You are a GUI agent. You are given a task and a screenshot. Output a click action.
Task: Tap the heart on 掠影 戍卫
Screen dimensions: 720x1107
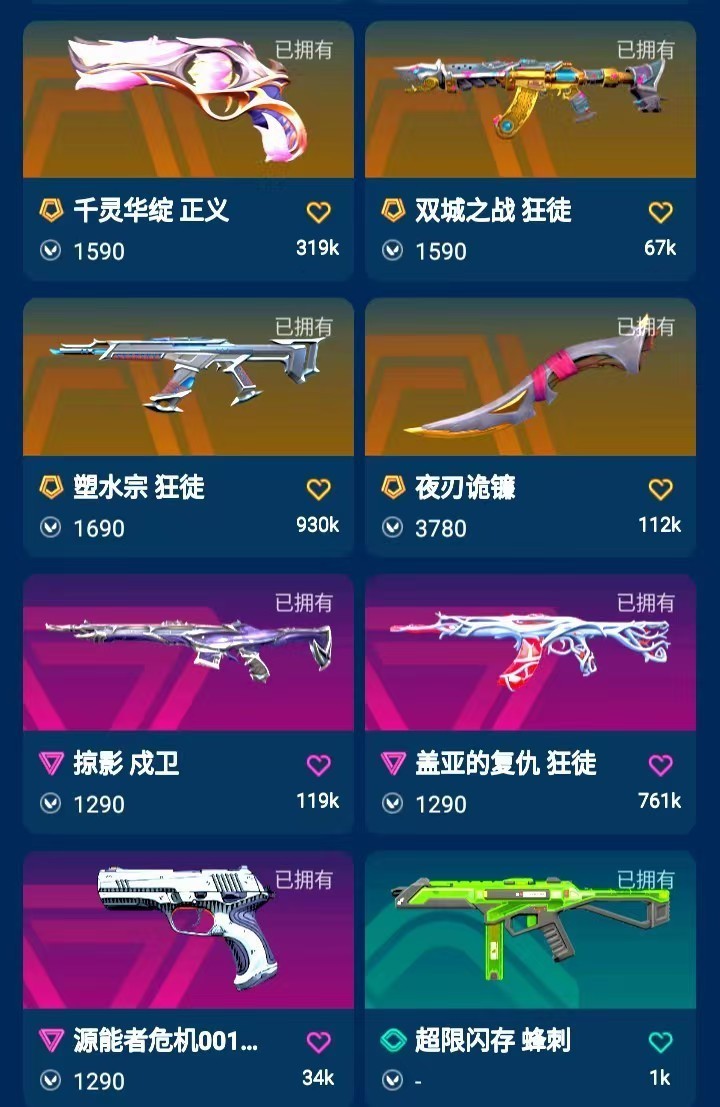(318, 765)
